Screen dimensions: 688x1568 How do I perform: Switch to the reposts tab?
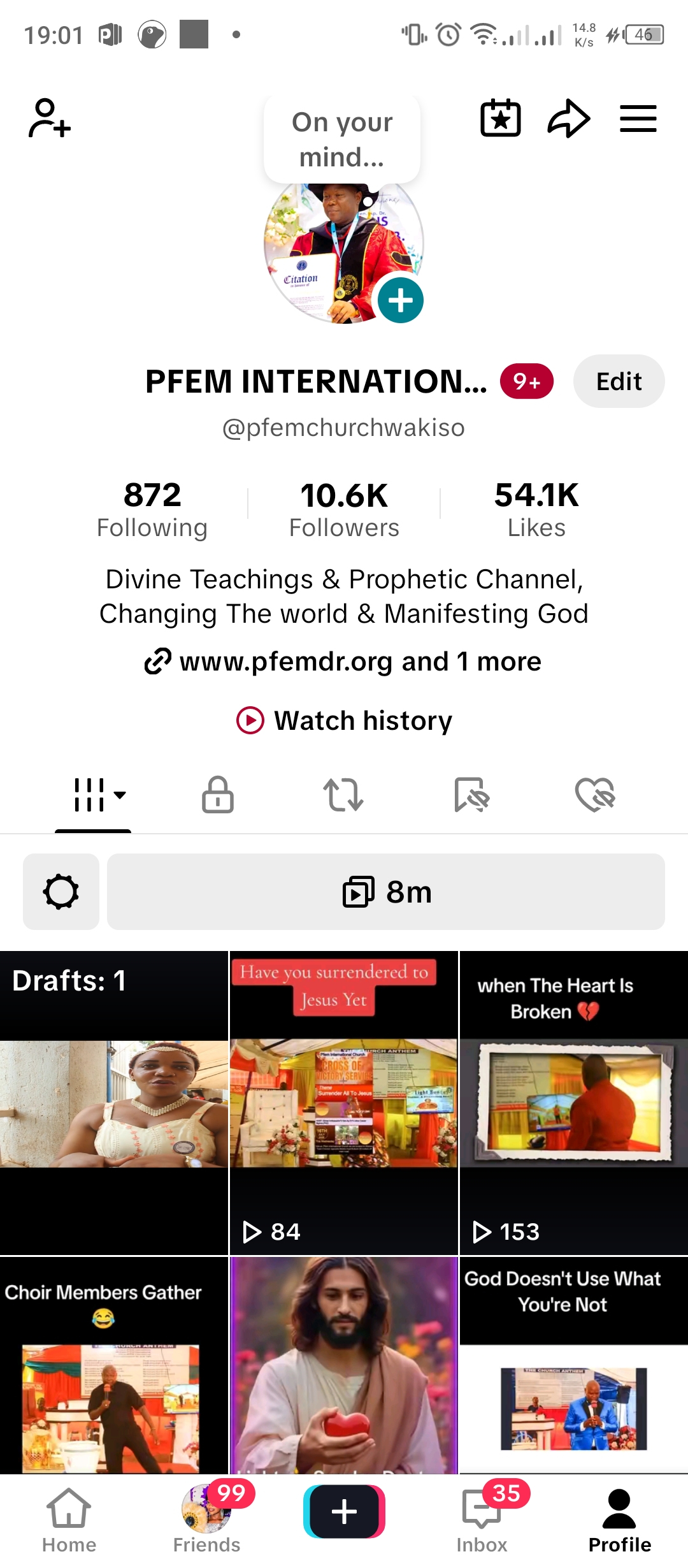click(343, 795)
